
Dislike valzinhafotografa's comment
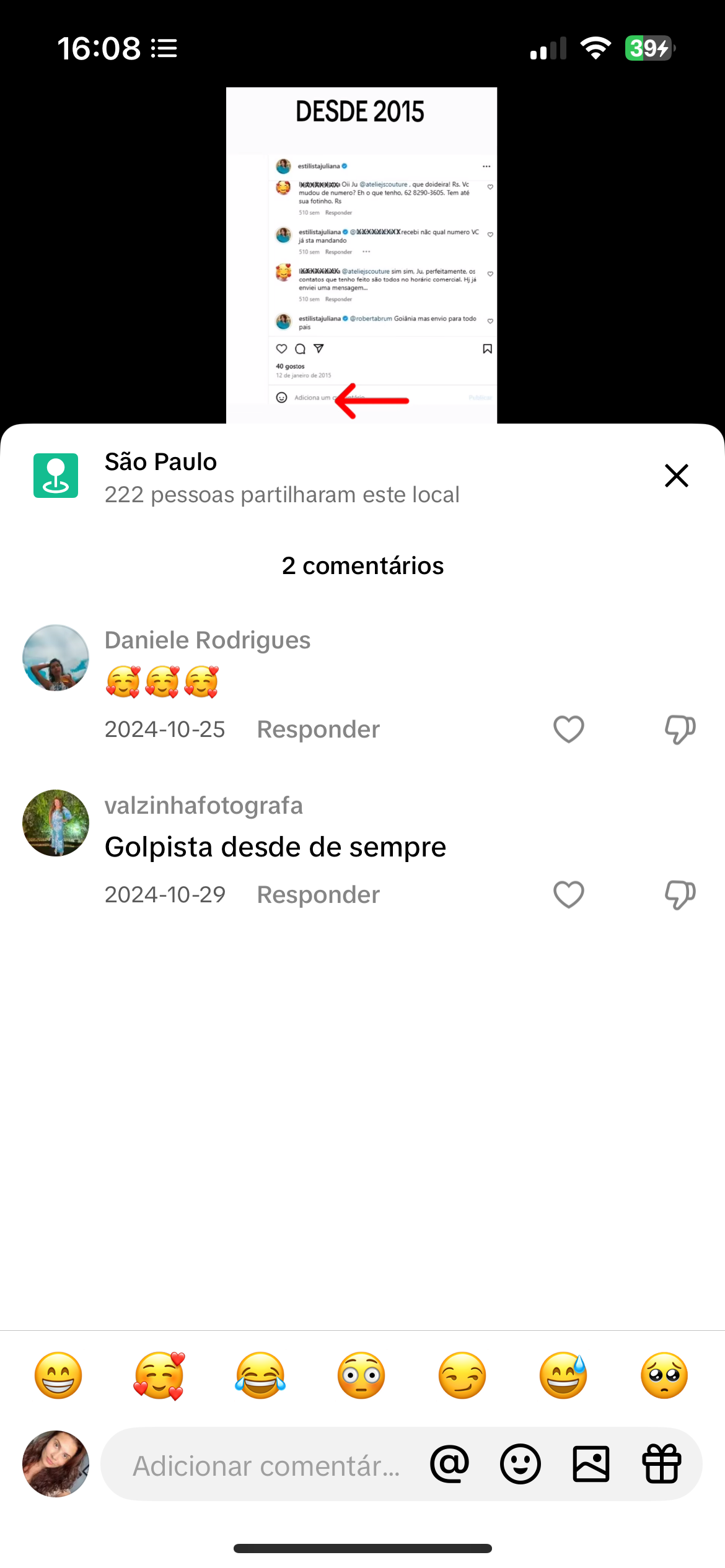pyautogui.click(x=680, y=894)
